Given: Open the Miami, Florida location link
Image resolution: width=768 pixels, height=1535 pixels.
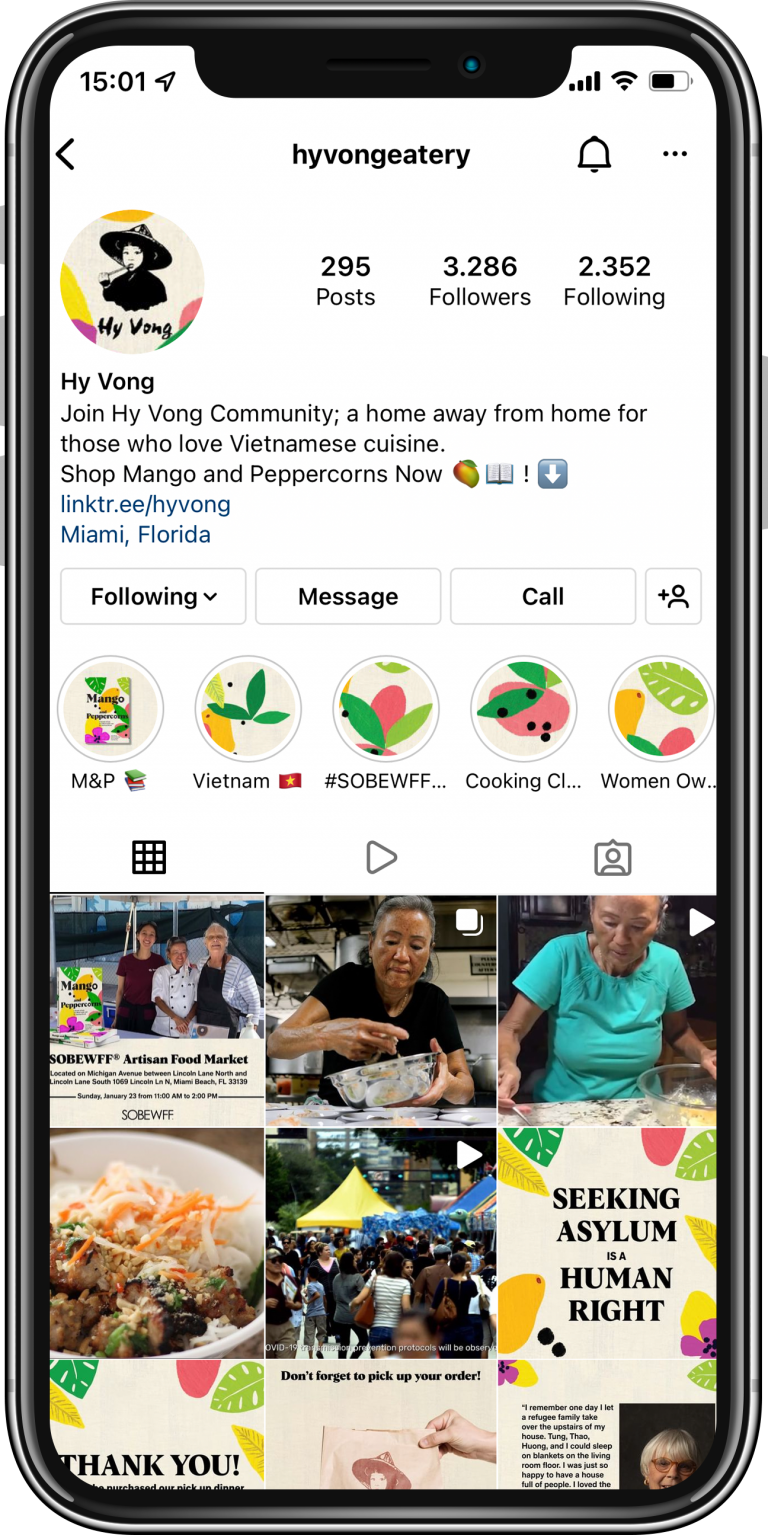Looking at the screenshot, I should tap(135, 534).
